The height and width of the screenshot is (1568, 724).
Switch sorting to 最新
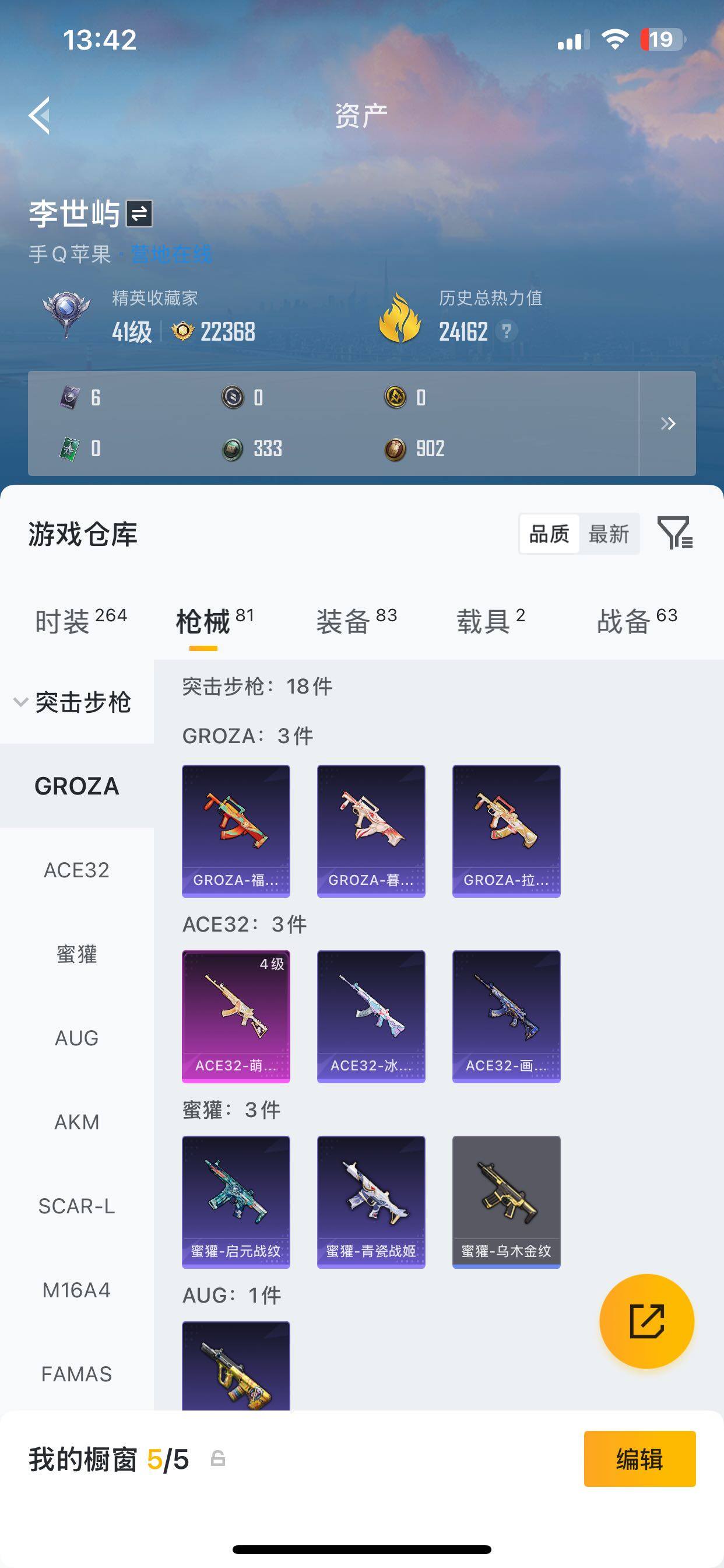(x=609, y=534)
